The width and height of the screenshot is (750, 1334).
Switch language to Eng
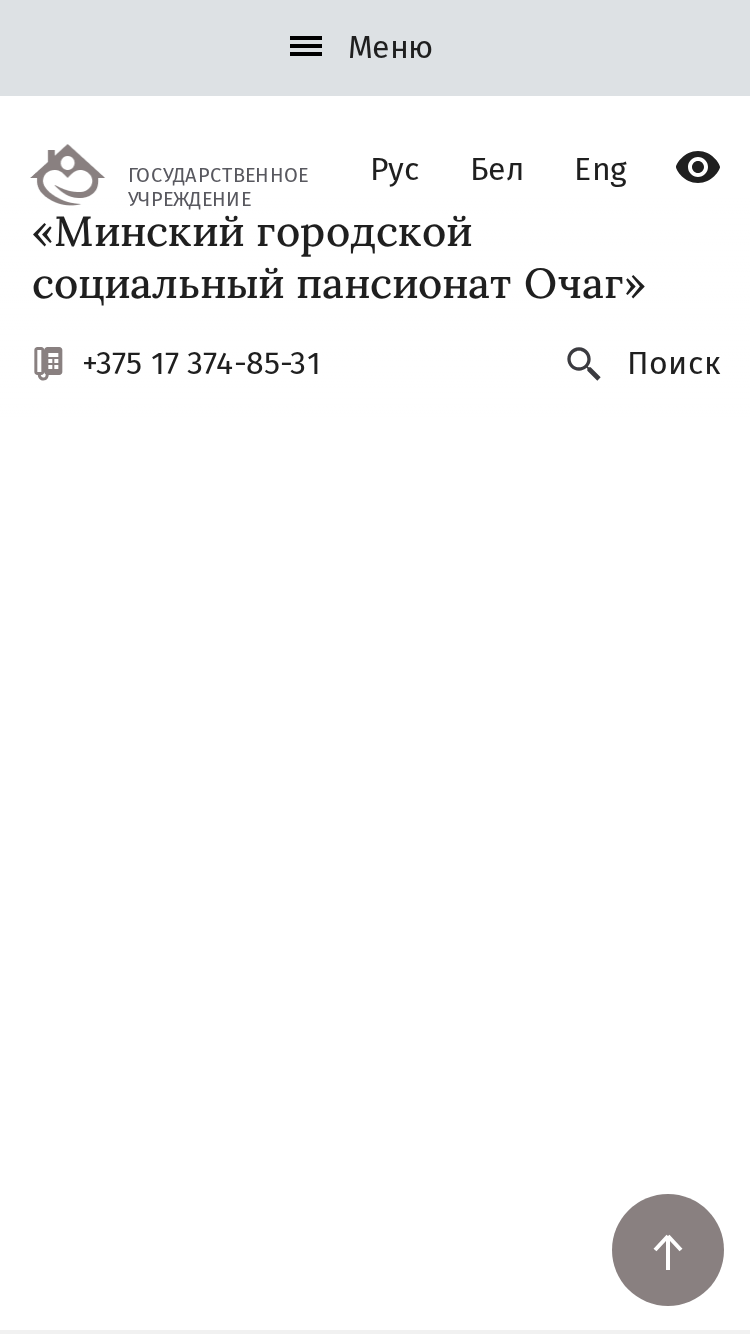(601, 170)
